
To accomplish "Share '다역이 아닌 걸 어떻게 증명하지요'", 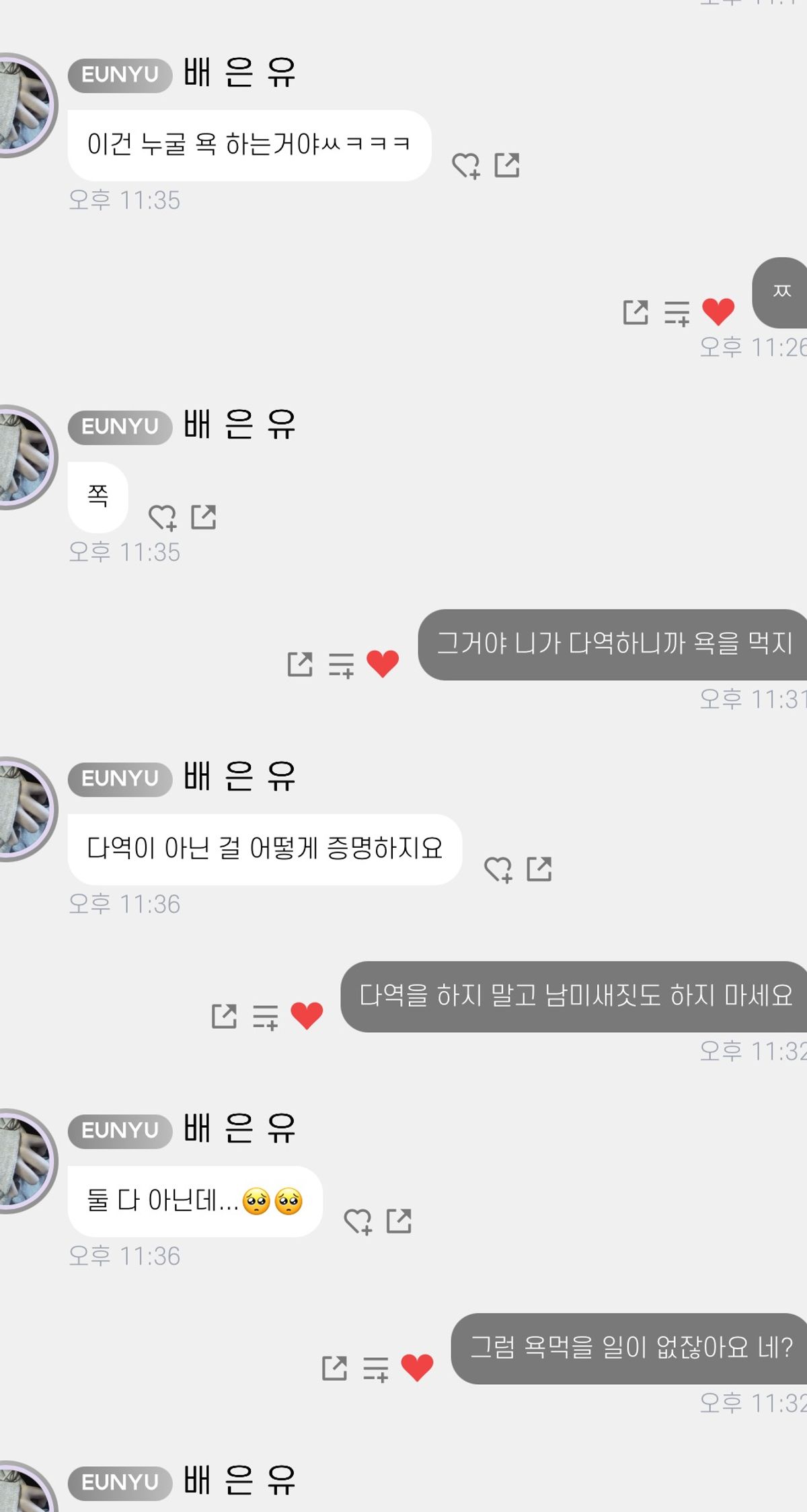I will pyautogui.click(x=539, y=869).
